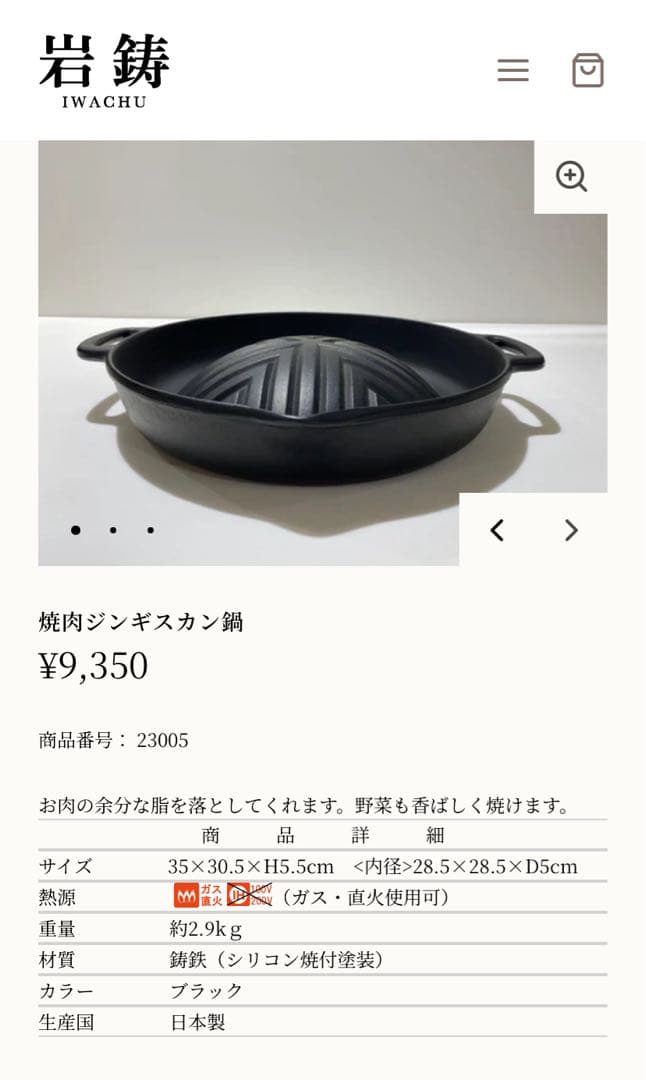646x1080 pixels.
Task: Show the previous product photo
Action: tap(497, 530)
